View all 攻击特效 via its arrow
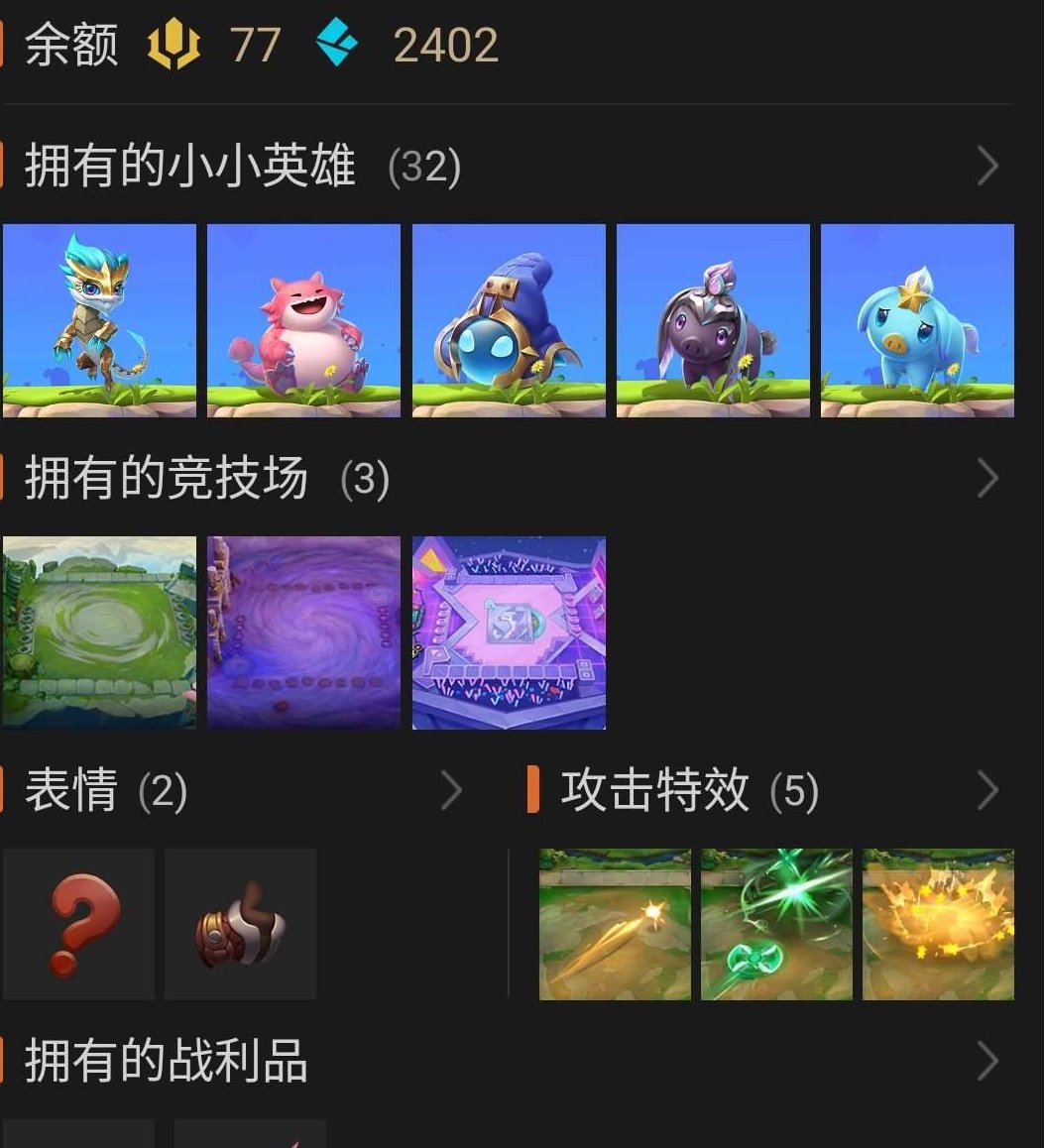 point(987,790)
